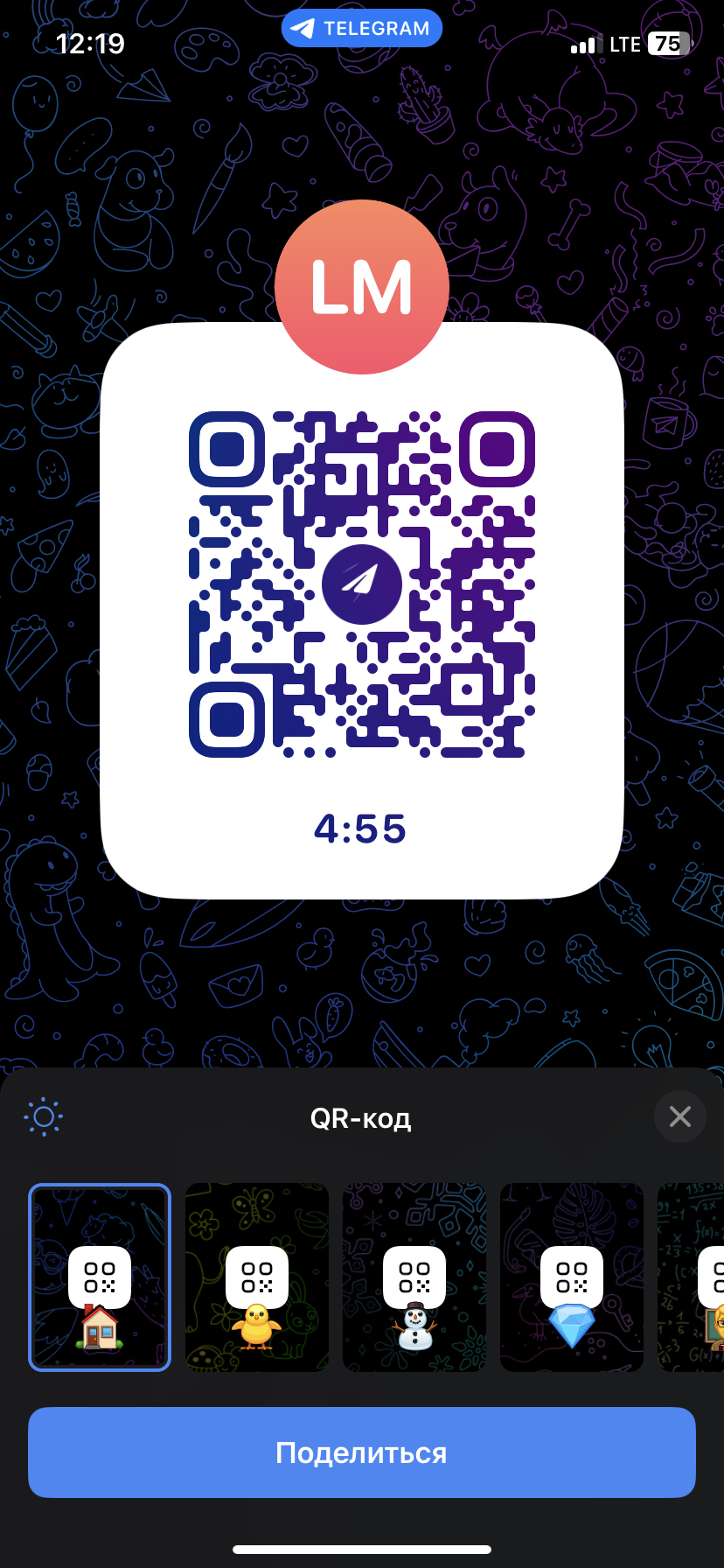Choose the chick emoji QR theme
Image resolution: width=724 pixels, height=1568 pixels.
257,1277
